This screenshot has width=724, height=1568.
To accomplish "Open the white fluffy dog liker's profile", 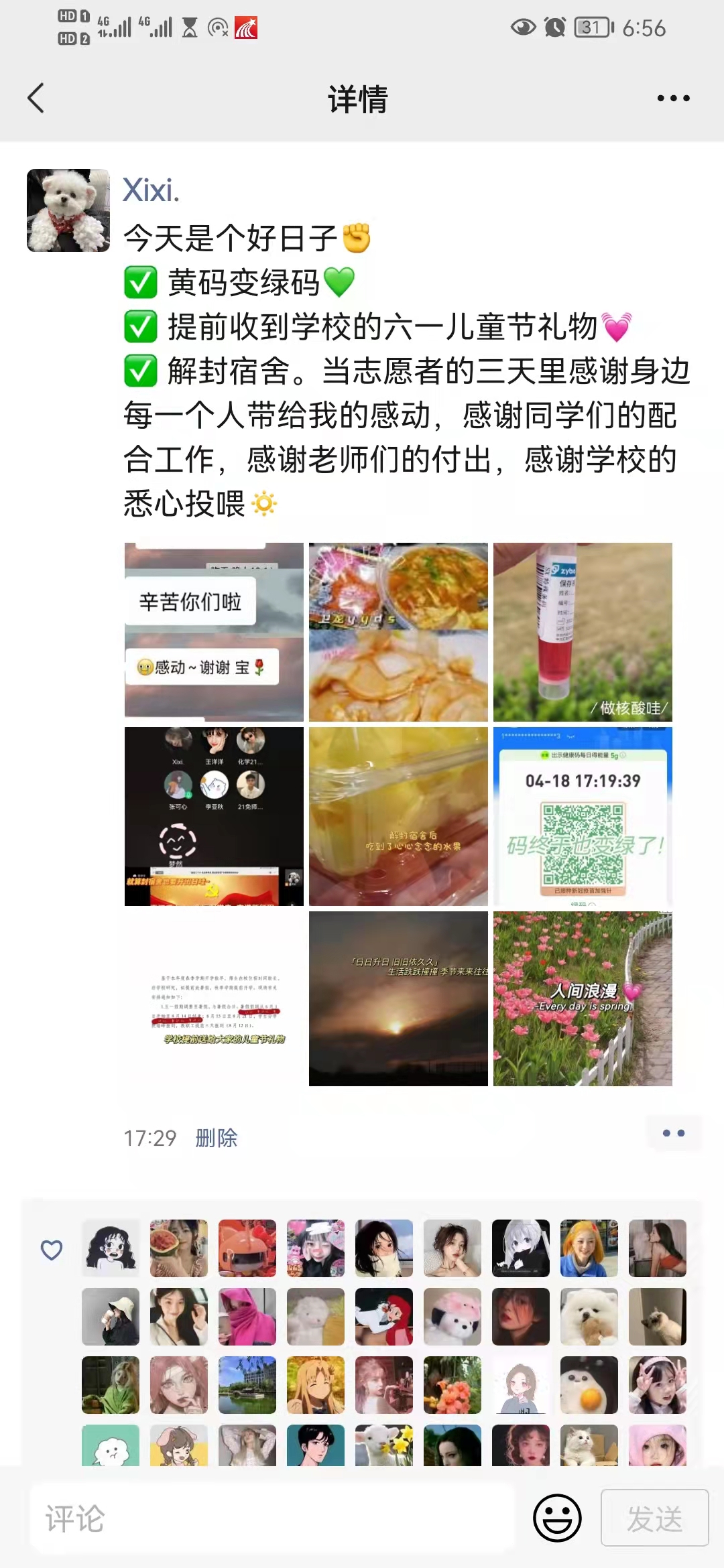I will (x=589, y=1317).
